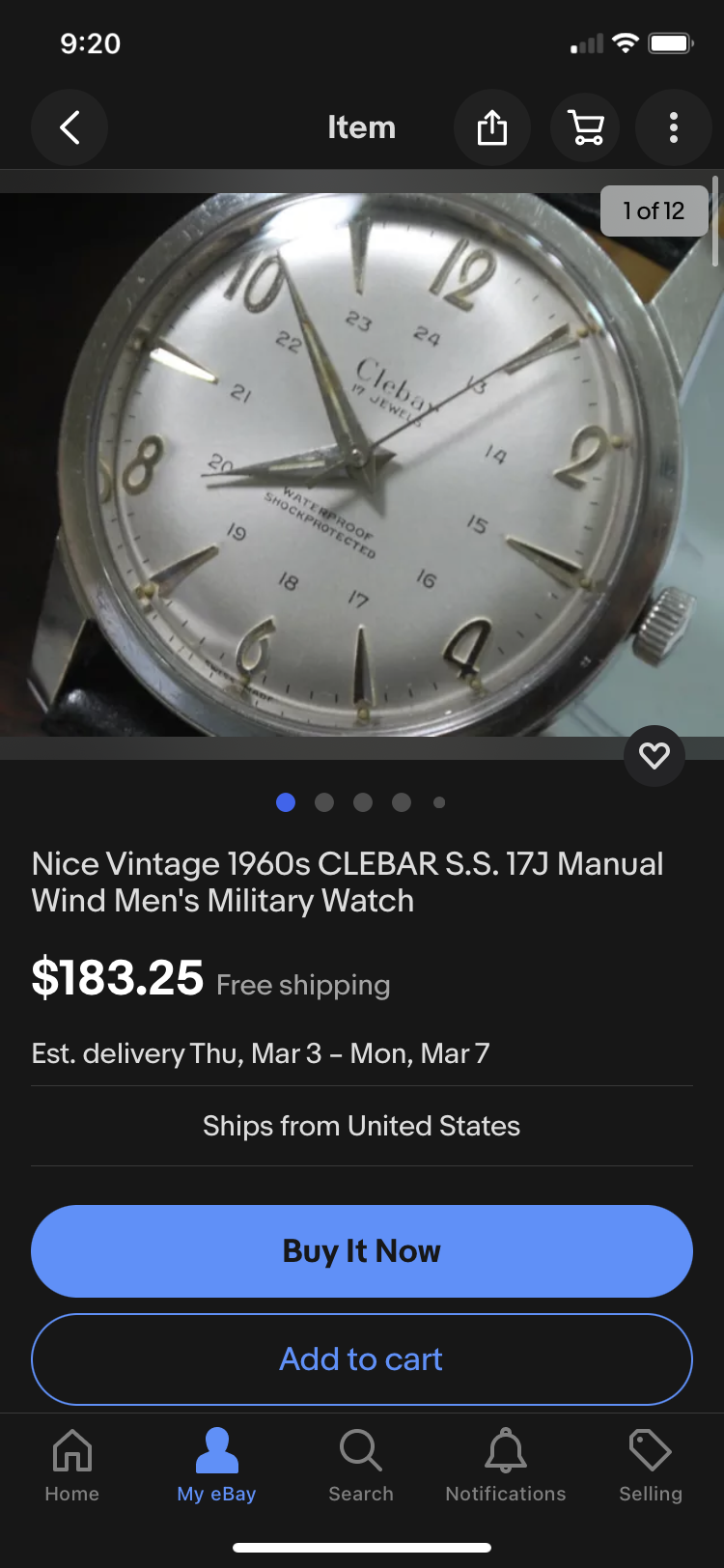
Task: View the Notifications tab
Action: click(506, 1466)
